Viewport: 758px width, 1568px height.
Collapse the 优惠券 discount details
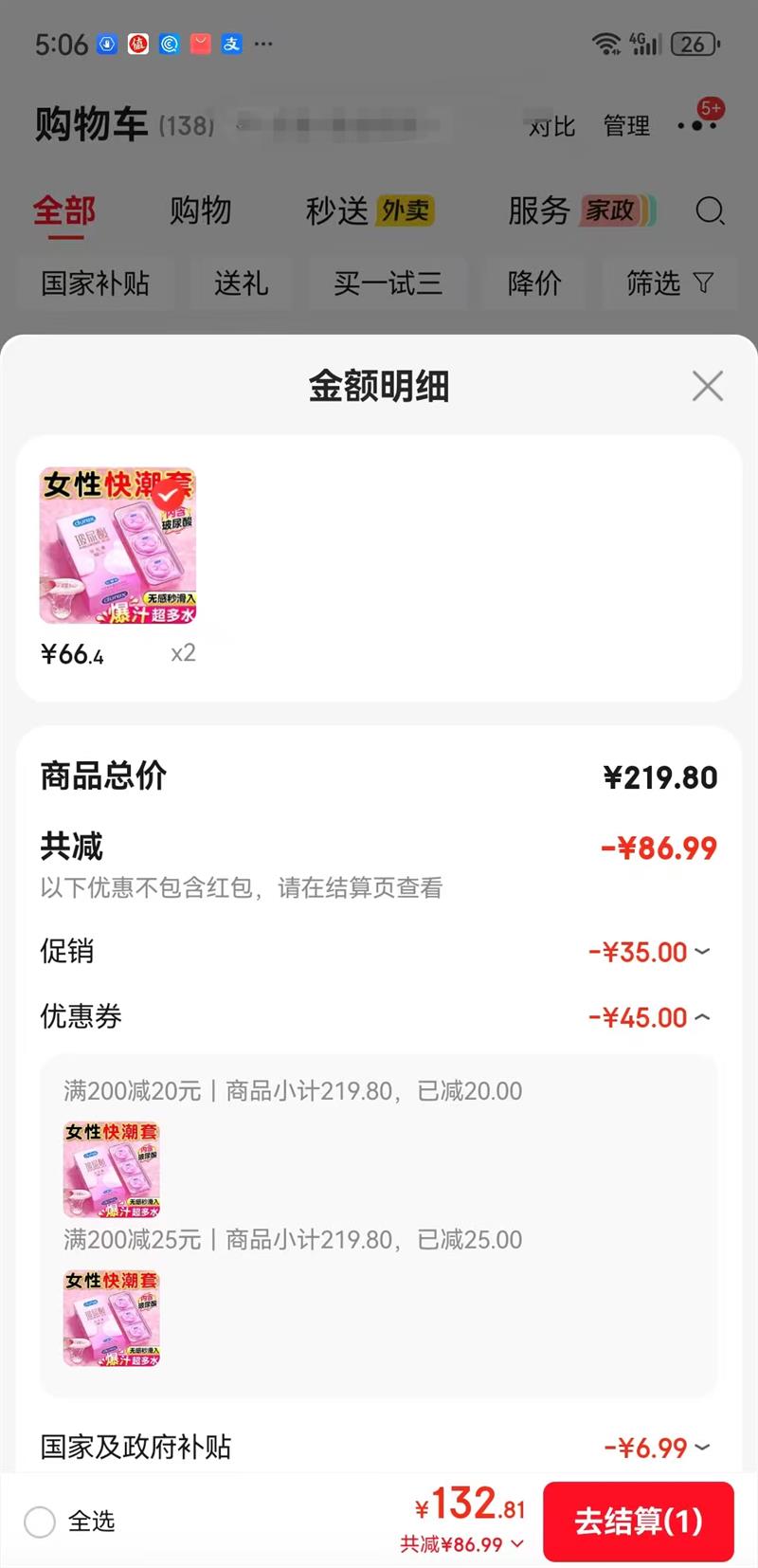[702, 1017]
